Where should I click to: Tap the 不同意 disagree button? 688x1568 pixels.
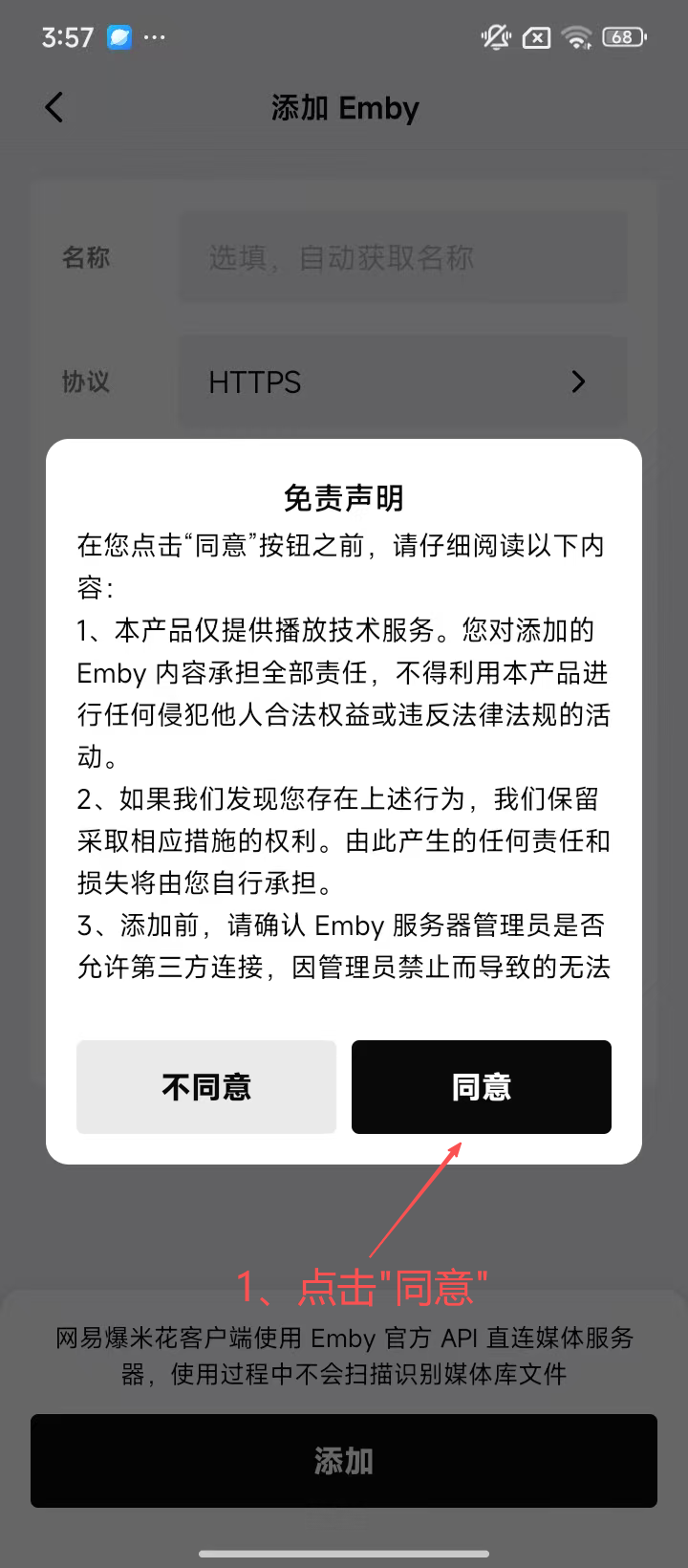pos(206,1087)
